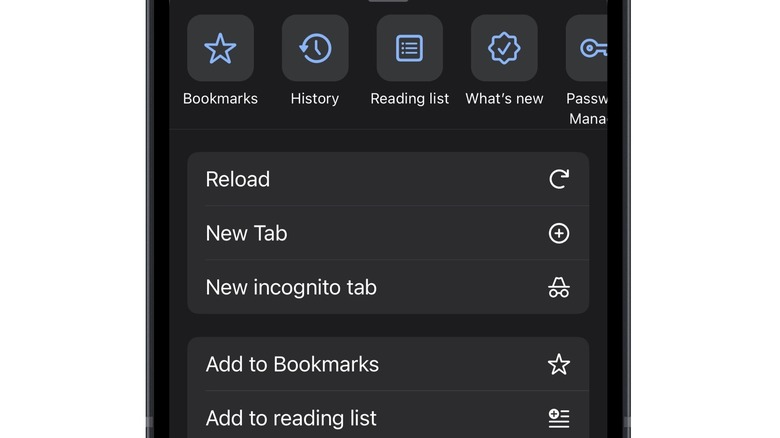Open a New Tab
Image resolution: width=780 pixels, height=438 pixels.
(388, 234)
